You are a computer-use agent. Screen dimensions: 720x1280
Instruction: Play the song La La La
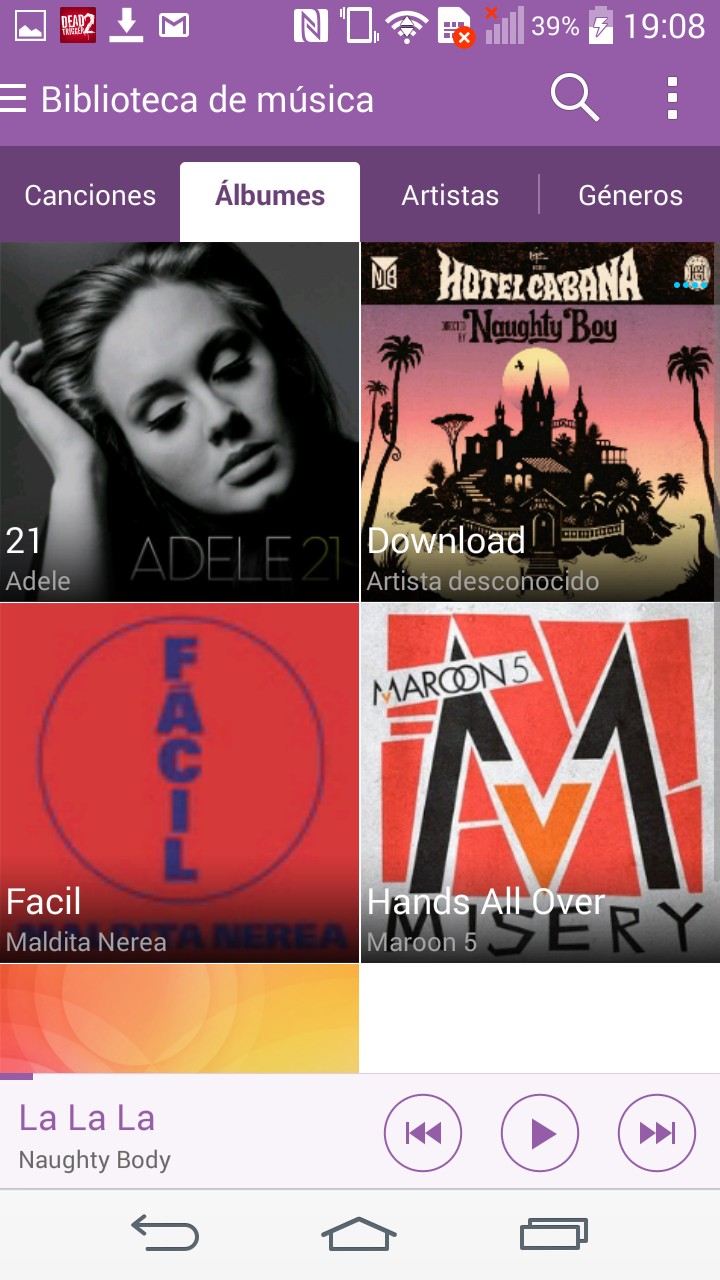point(540,1133)
